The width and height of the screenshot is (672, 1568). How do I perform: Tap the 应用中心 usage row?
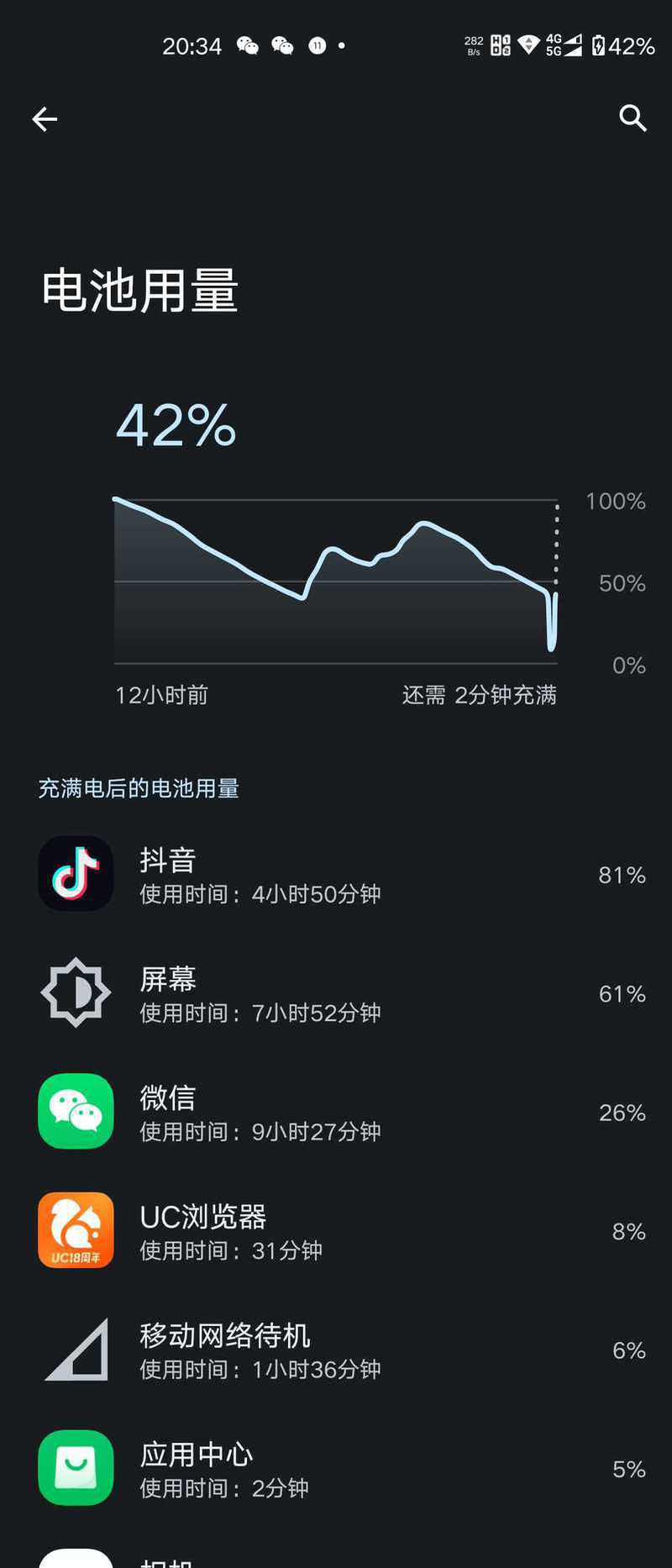tap(336, 1469)
